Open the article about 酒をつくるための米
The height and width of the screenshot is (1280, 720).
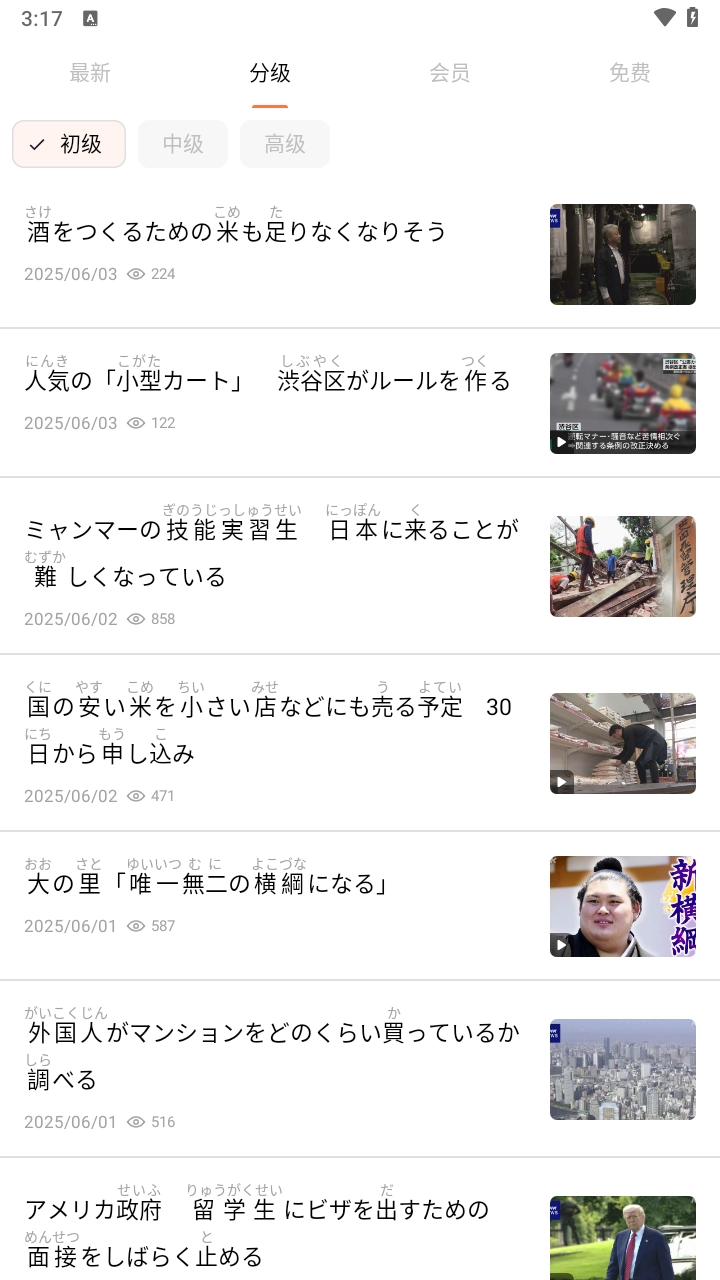pyautogui.click(x=236, y=232)
